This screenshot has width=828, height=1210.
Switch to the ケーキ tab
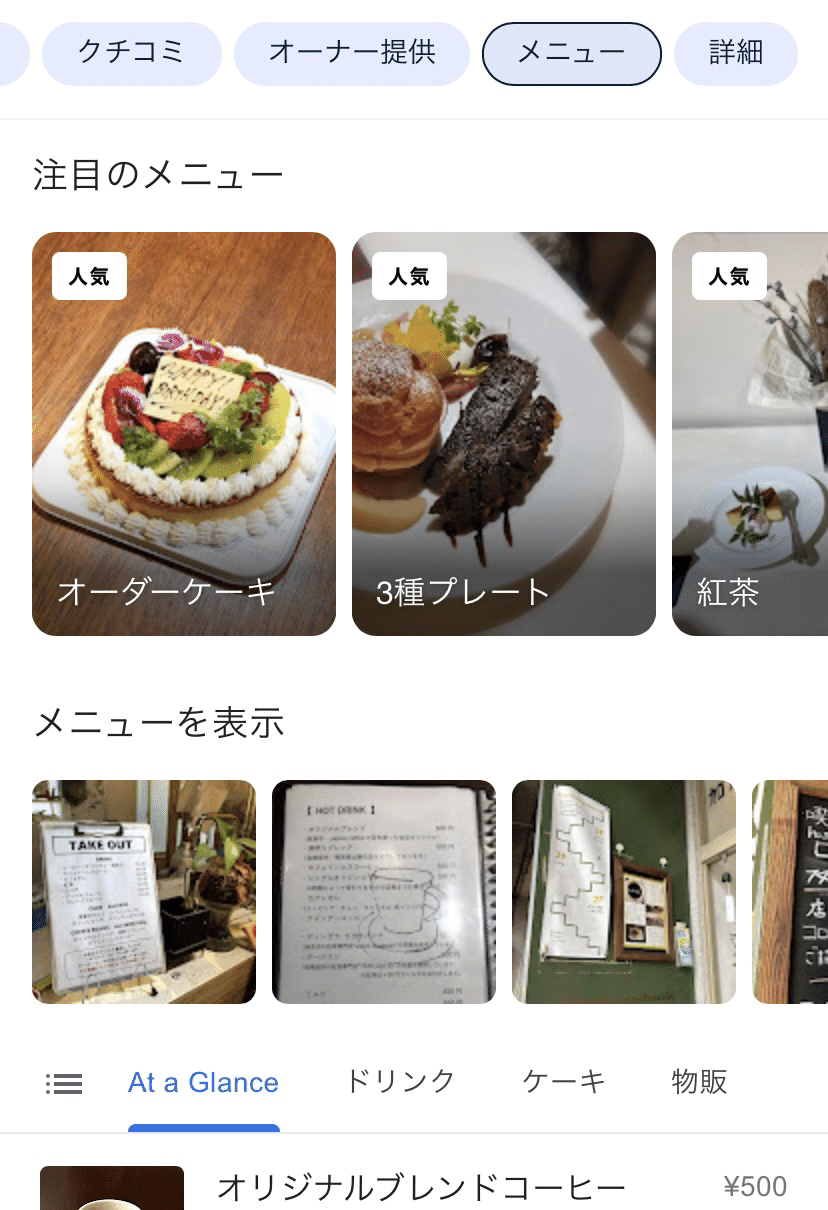click(564, 1081)
